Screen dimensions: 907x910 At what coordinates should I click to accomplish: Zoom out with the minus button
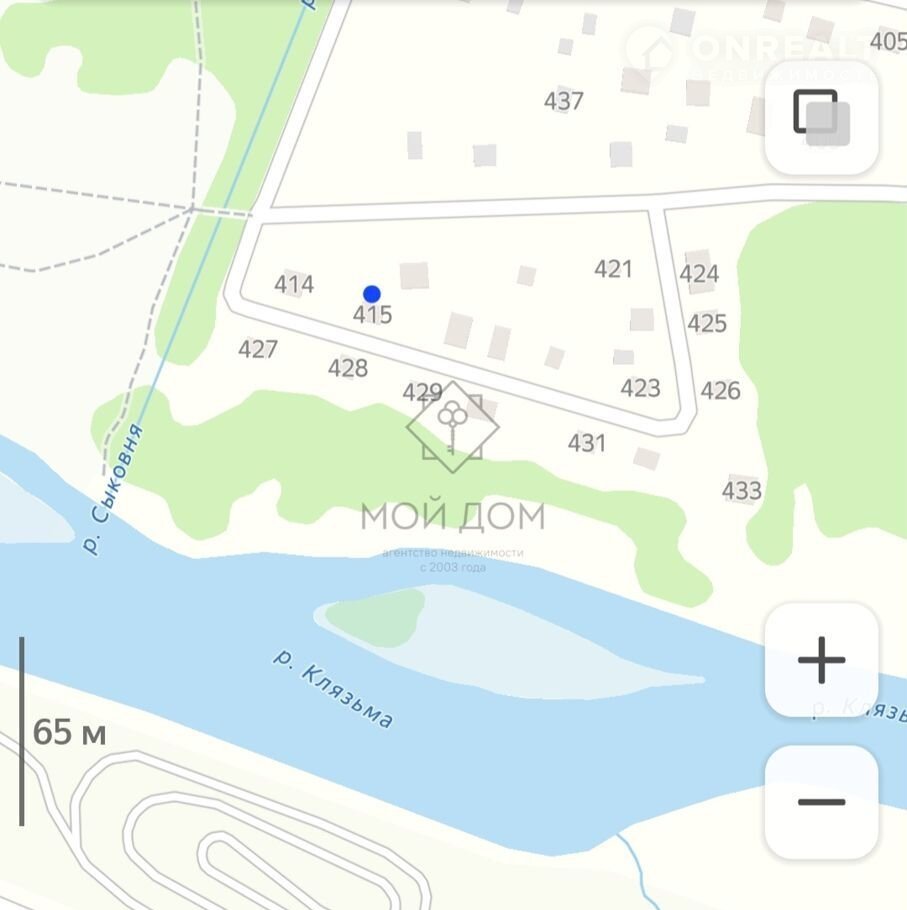pos(821,802)
